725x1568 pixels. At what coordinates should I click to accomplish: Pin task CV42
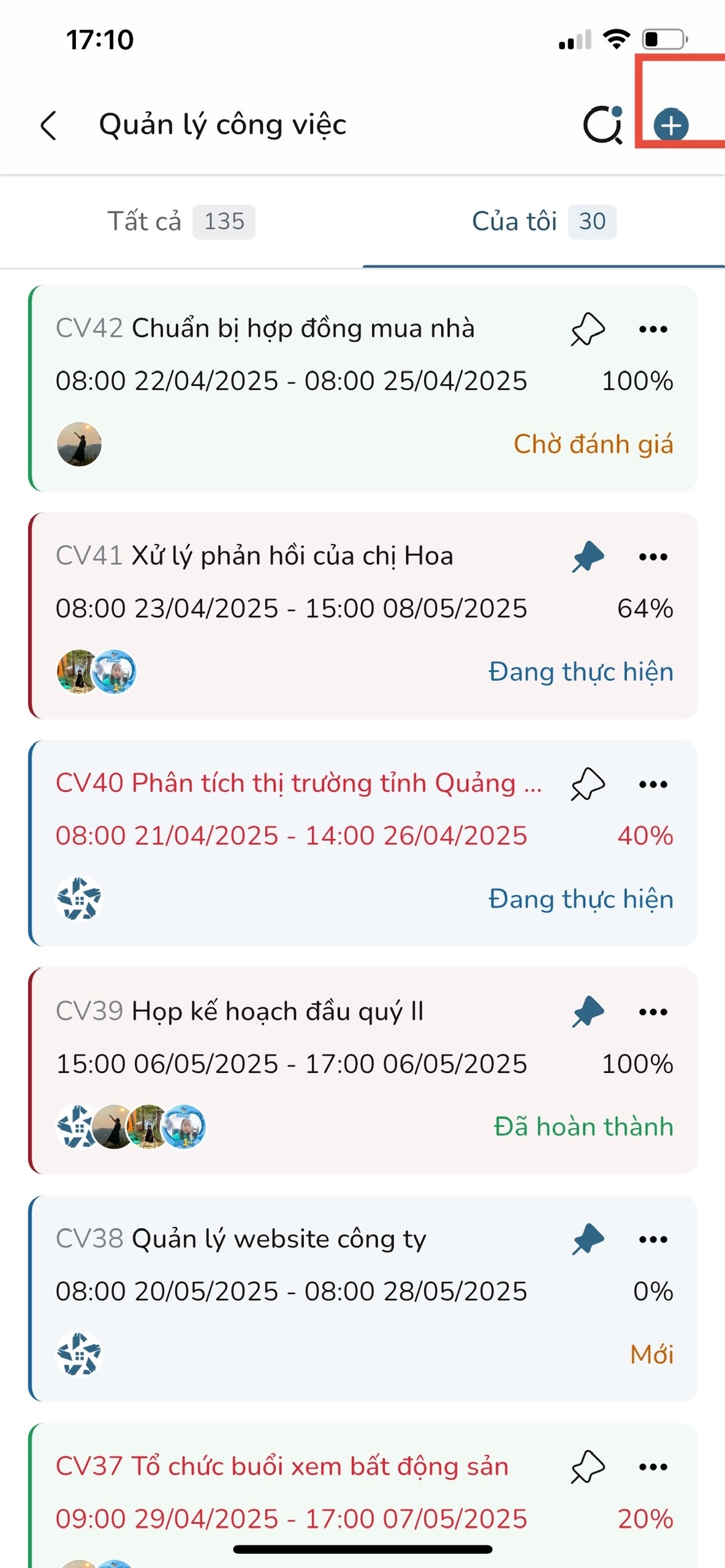(x=588, y=330)
